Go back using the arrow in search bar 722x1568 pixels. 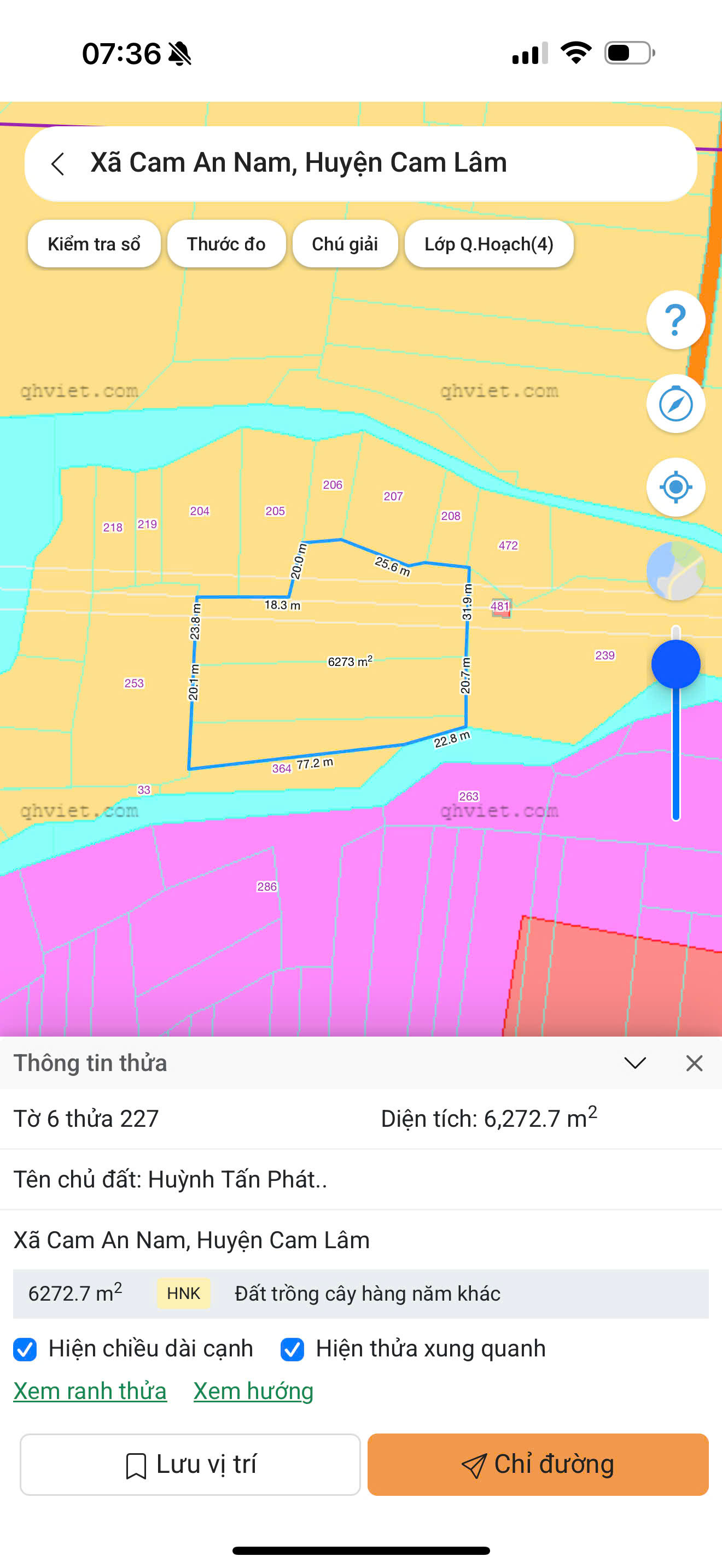[x=58, y=163]
